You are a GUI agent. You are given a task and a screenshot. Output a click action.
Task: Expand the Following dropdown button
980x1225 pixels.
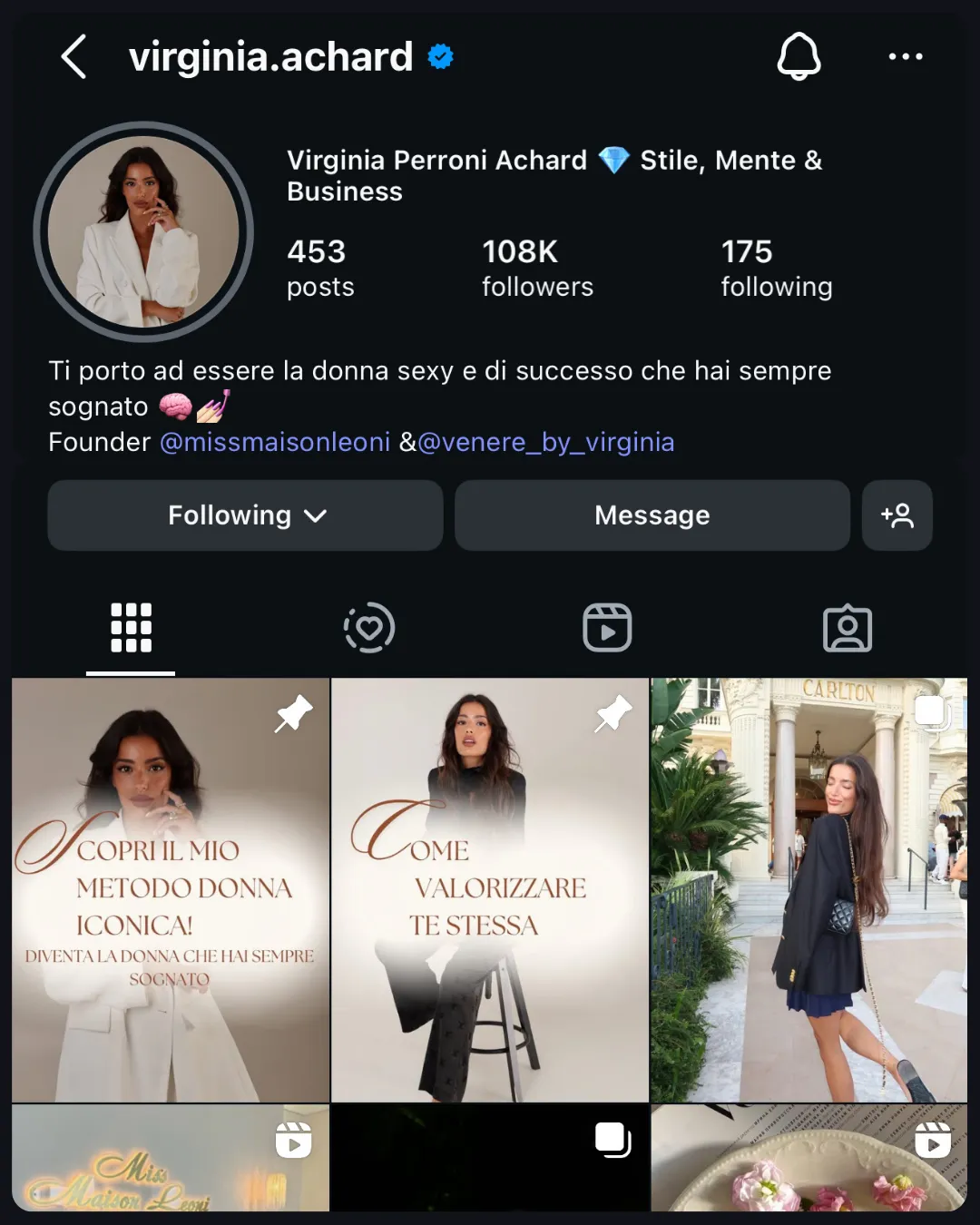click(x=245, y=515)
